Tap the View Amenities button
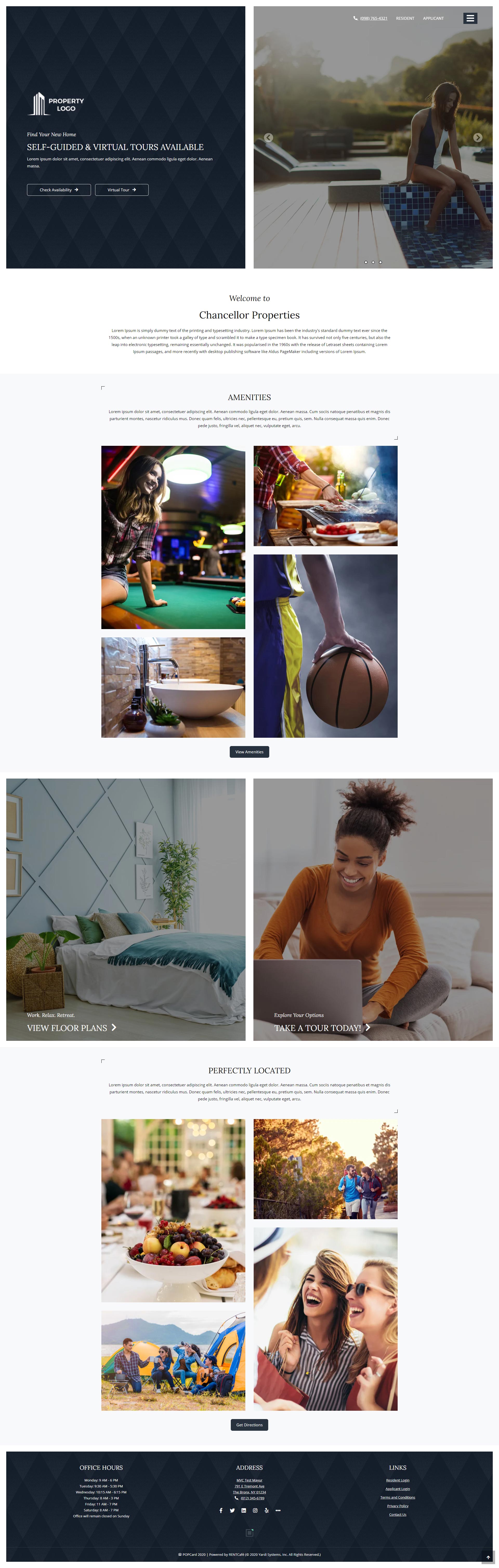This screenshot has width=499, height=1568. point(249,752)
